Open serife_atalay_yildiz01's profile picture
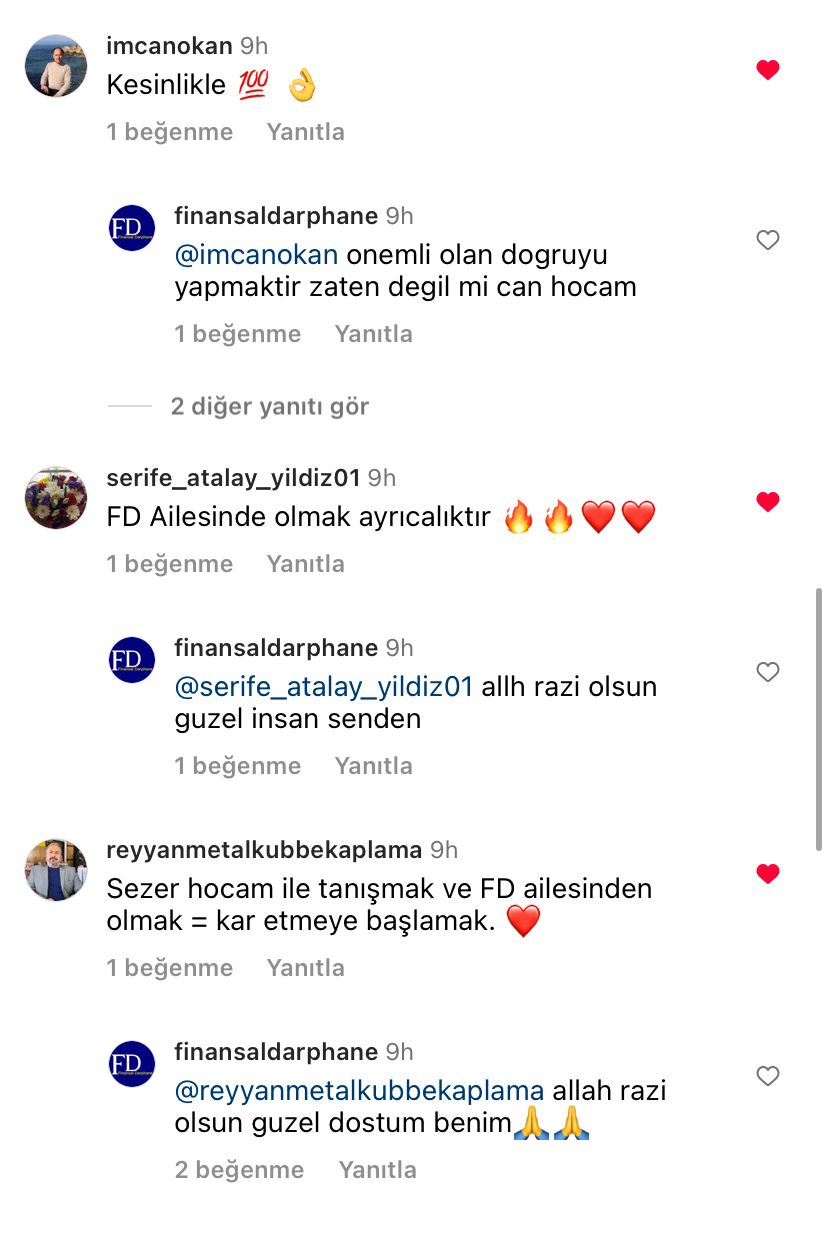 [x=55, y=497]
